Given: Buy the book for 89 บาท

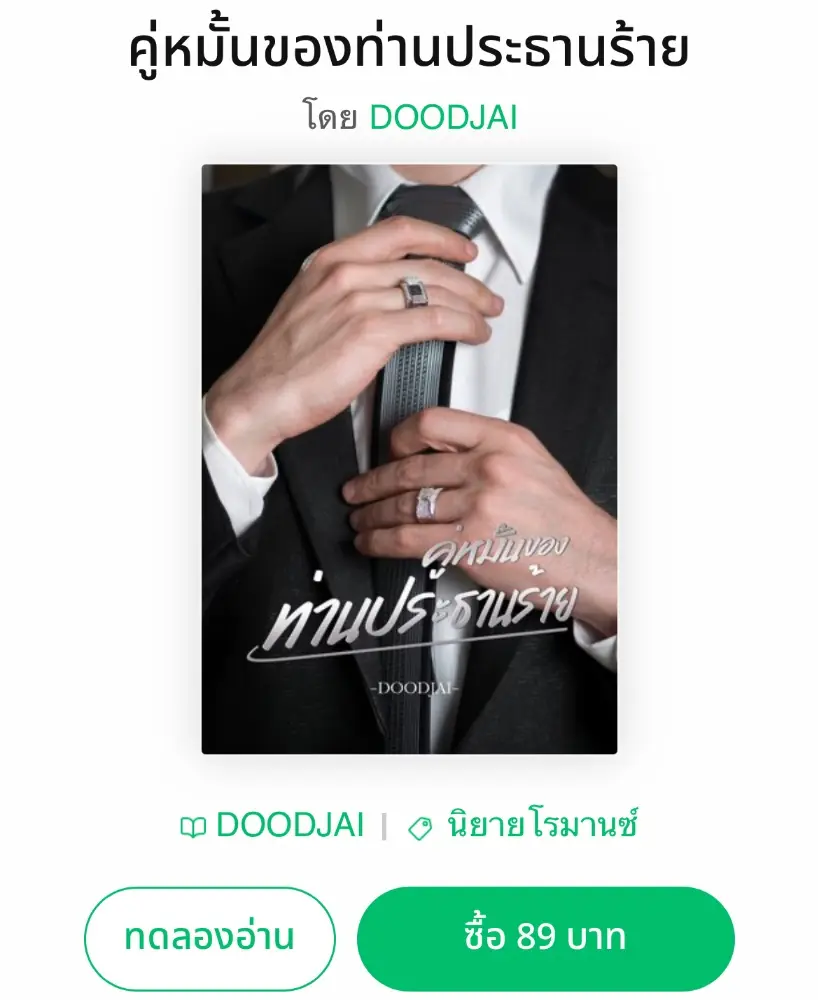Looking at the screenshot, I should [545, 938].
